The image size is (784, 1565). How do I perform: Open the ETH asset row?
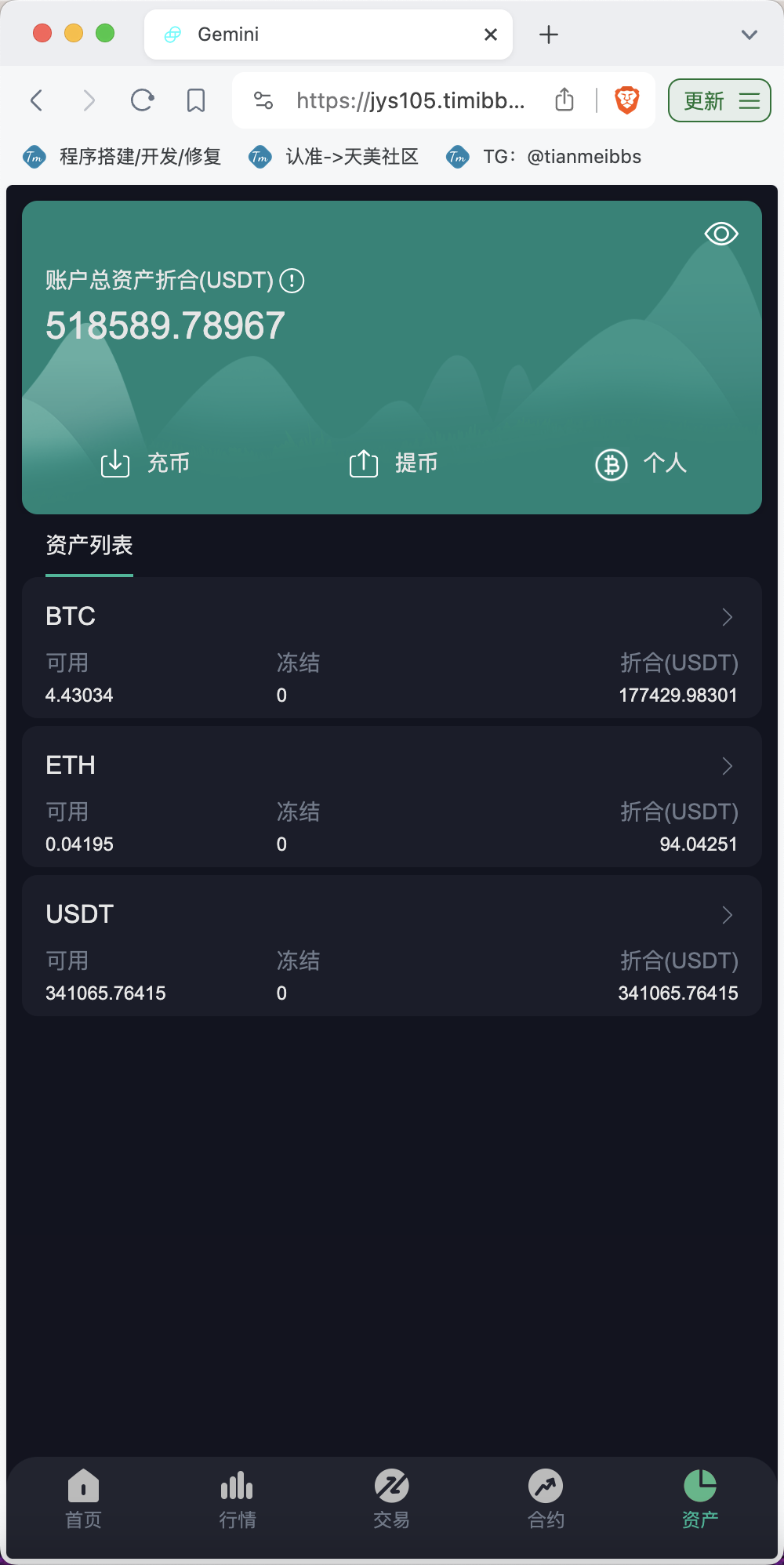(x=392, y=797)
